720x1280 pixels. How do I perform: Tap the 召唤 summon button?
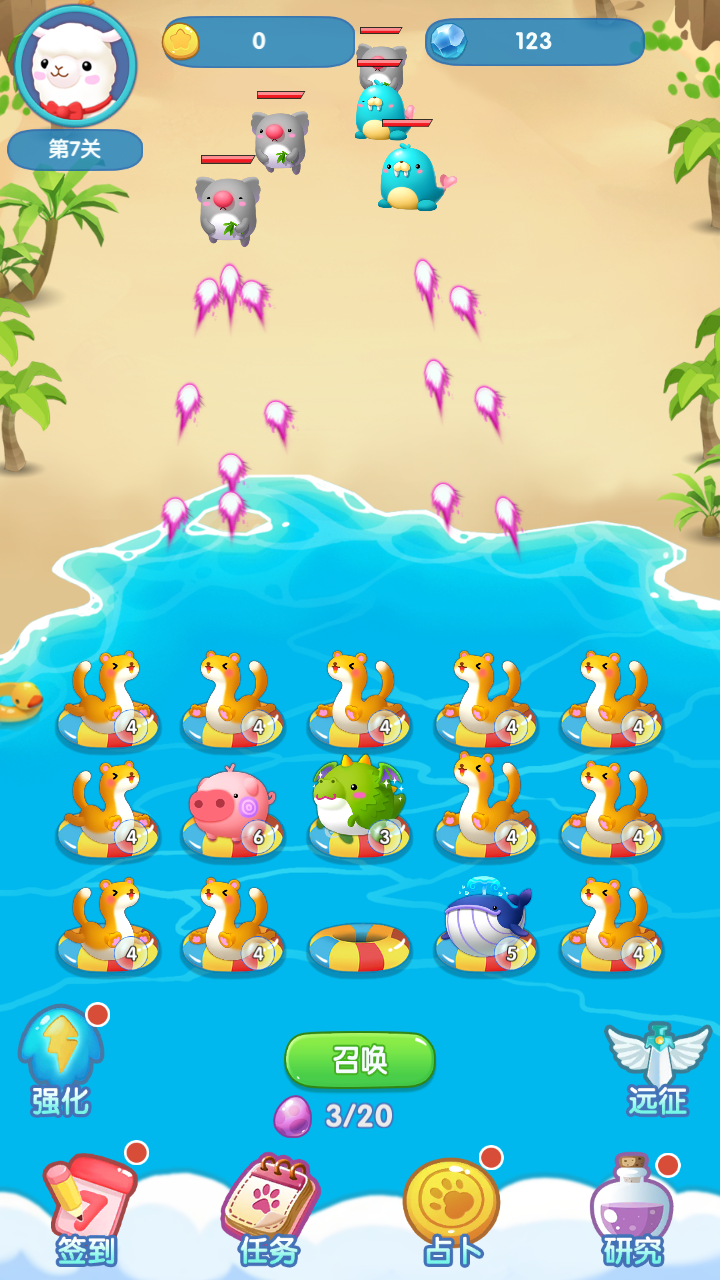360,1059
